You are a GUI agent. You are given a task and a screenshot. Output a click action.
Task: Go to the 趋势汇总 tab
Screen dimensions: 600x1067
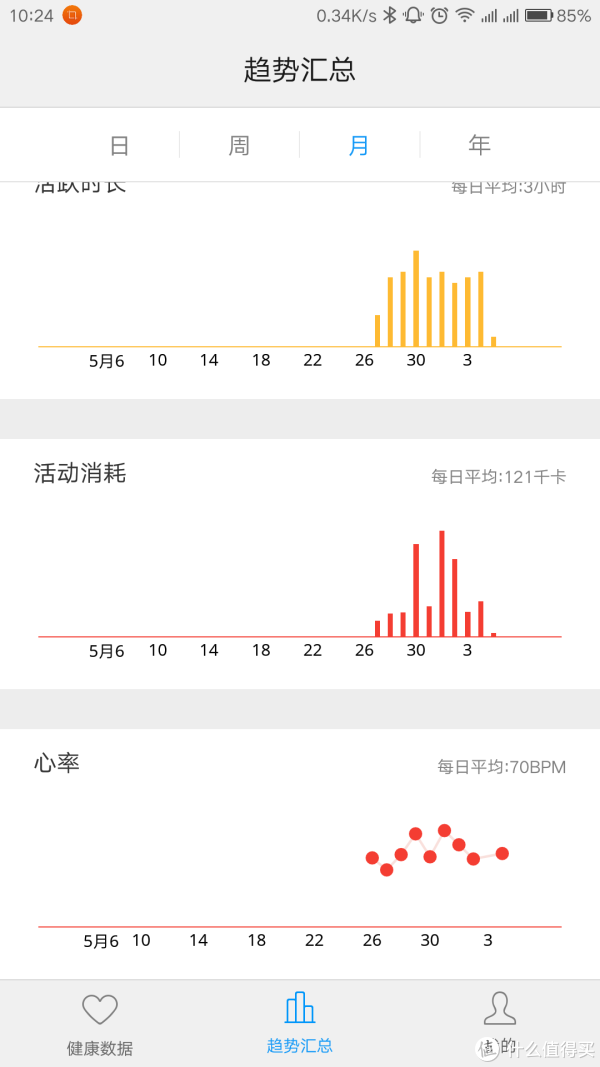(300, 1024)
